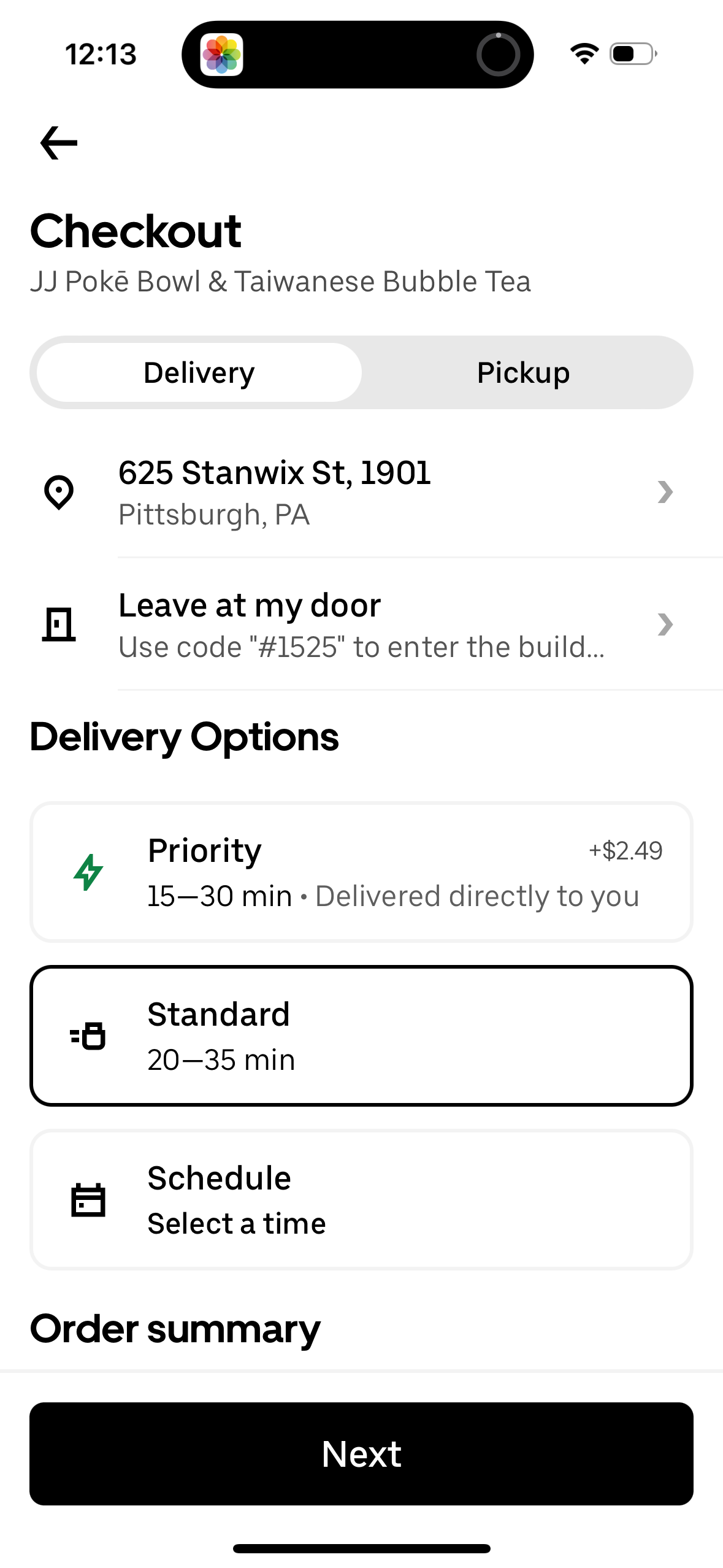Click the location pin icon beside the address
The image size is (723, 1568).
coord(58,492)
